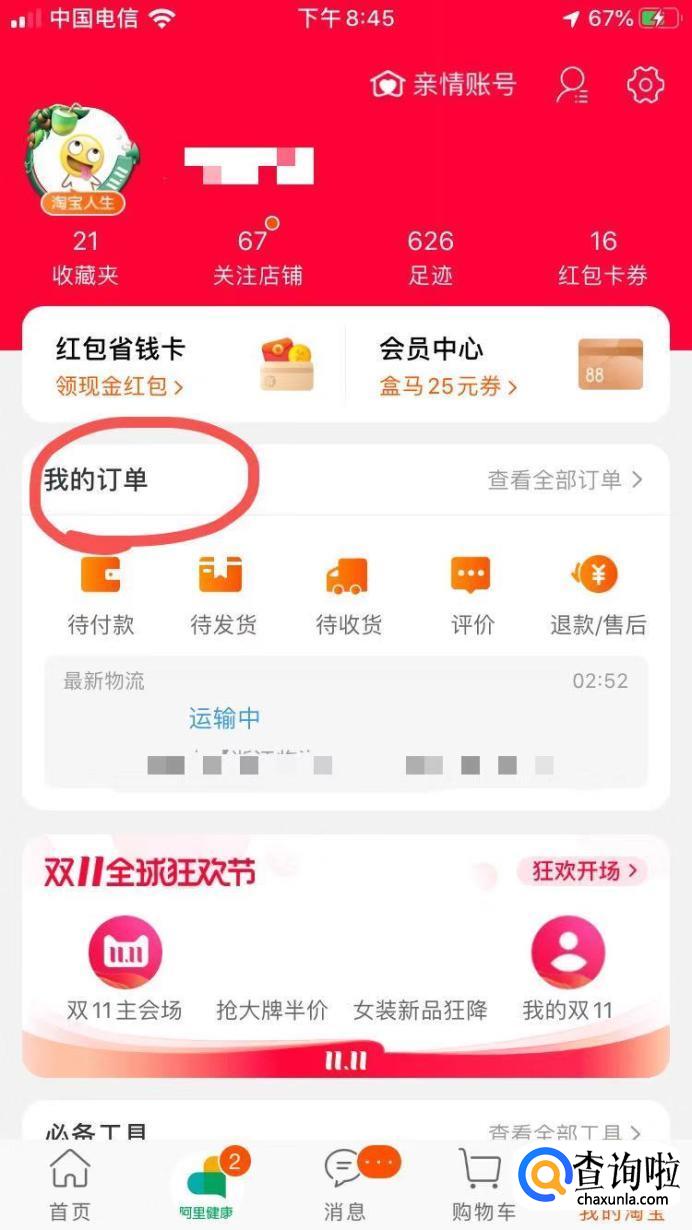Open 关注店铺 followed shops
Image resolution: width=692 pixels, height=1230 pixels.
coord(257,257)
